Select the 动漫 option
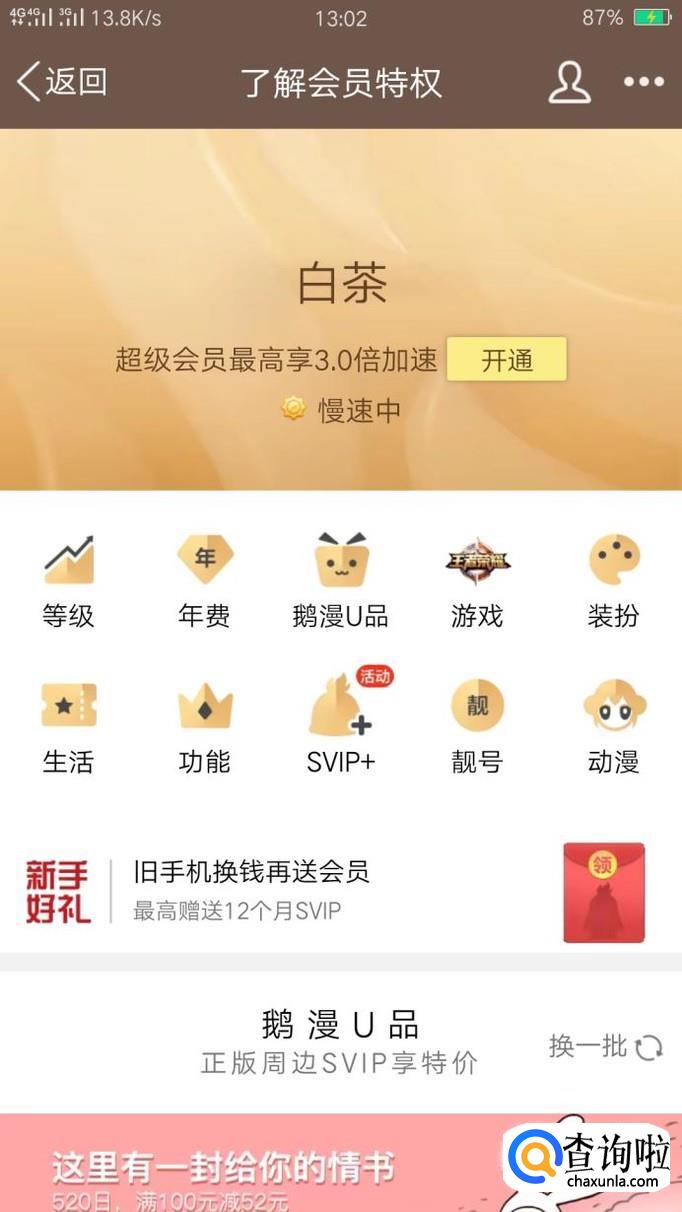Viewport: 682px width, 1212px height. click(613, 726)
